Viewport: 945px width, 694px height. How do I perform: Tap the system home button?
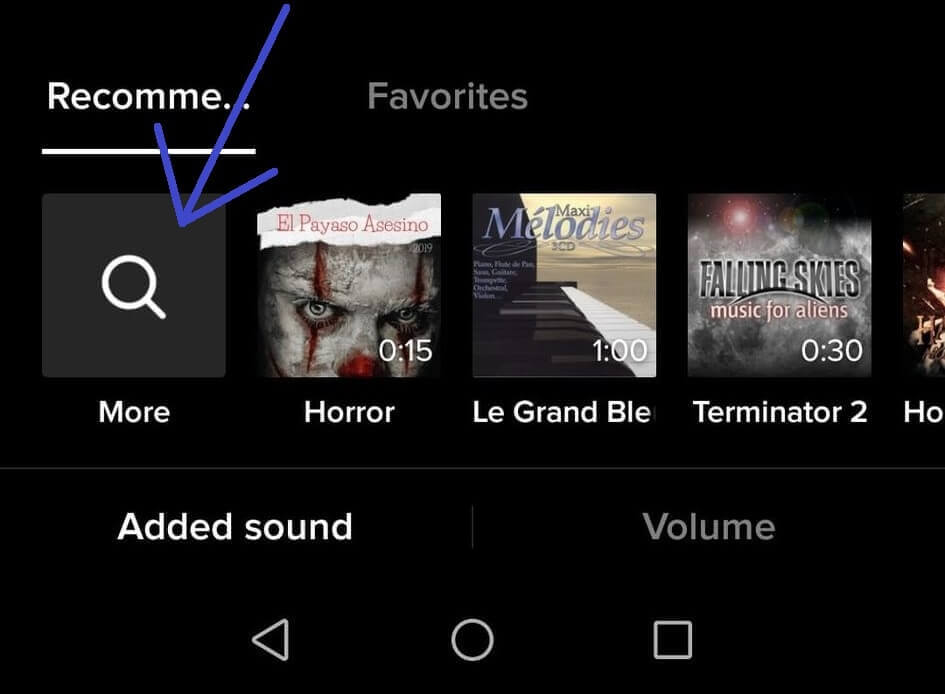click(x=472, y=640)
